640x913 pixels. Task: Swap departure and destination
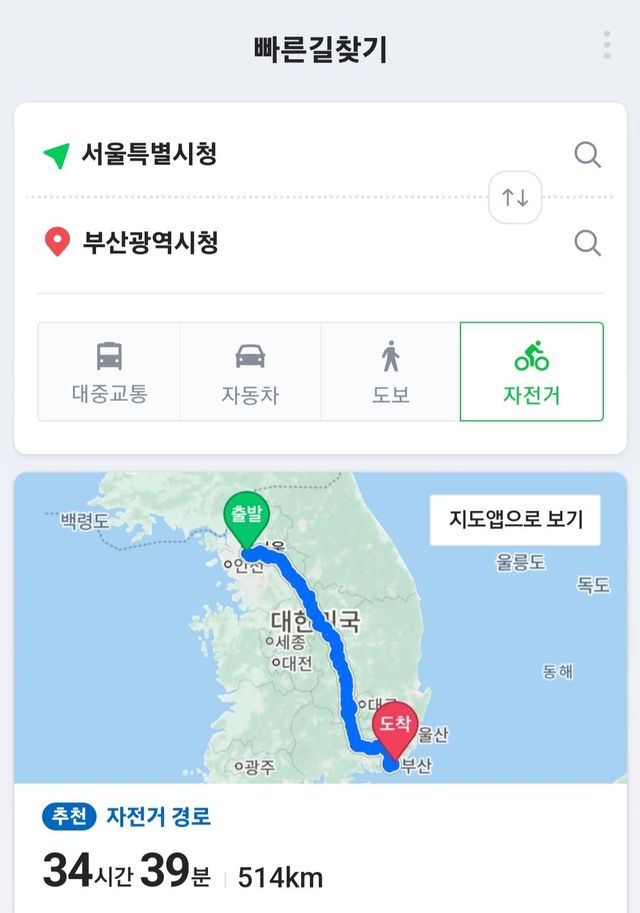pyautogui.click(x=515, y=198)
